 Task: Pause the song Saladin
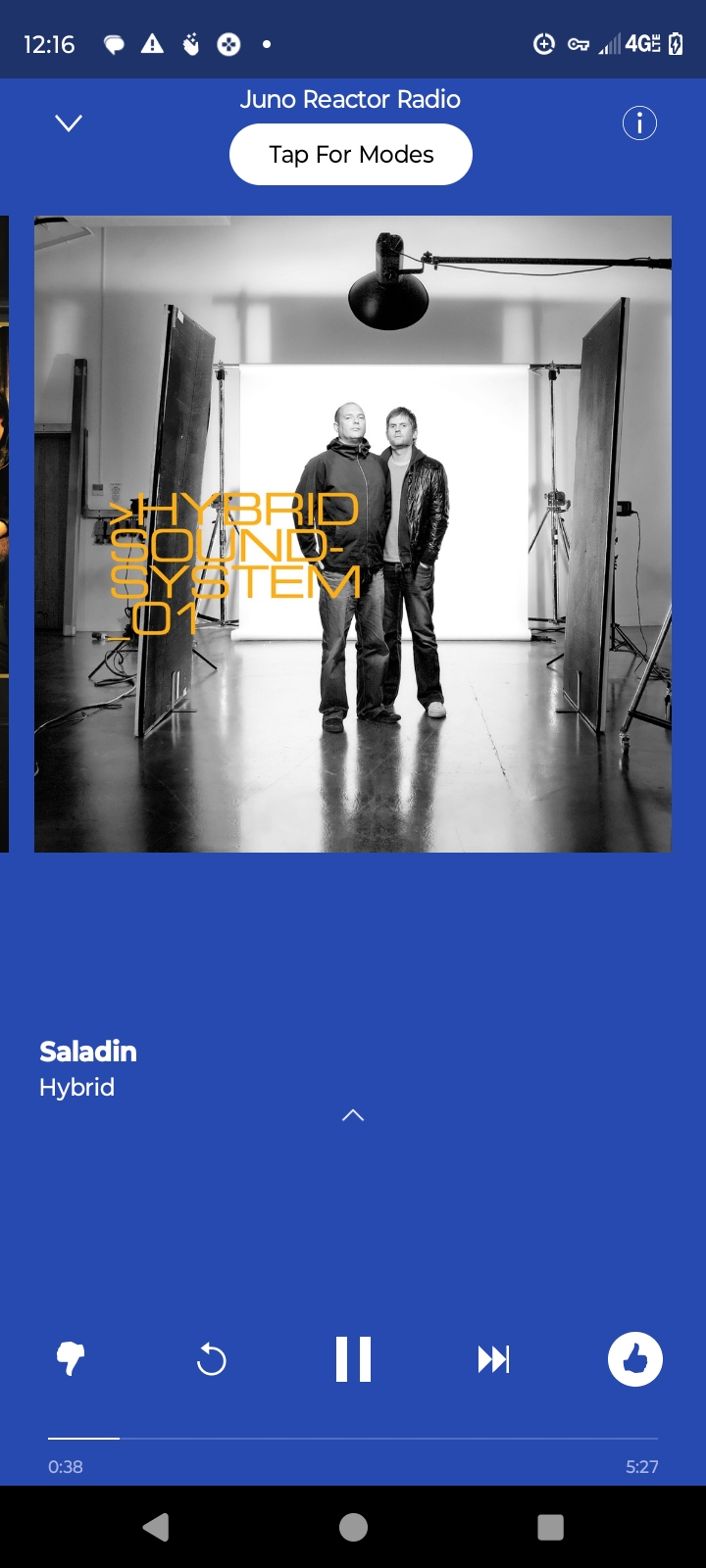[x=353, y=1359]
